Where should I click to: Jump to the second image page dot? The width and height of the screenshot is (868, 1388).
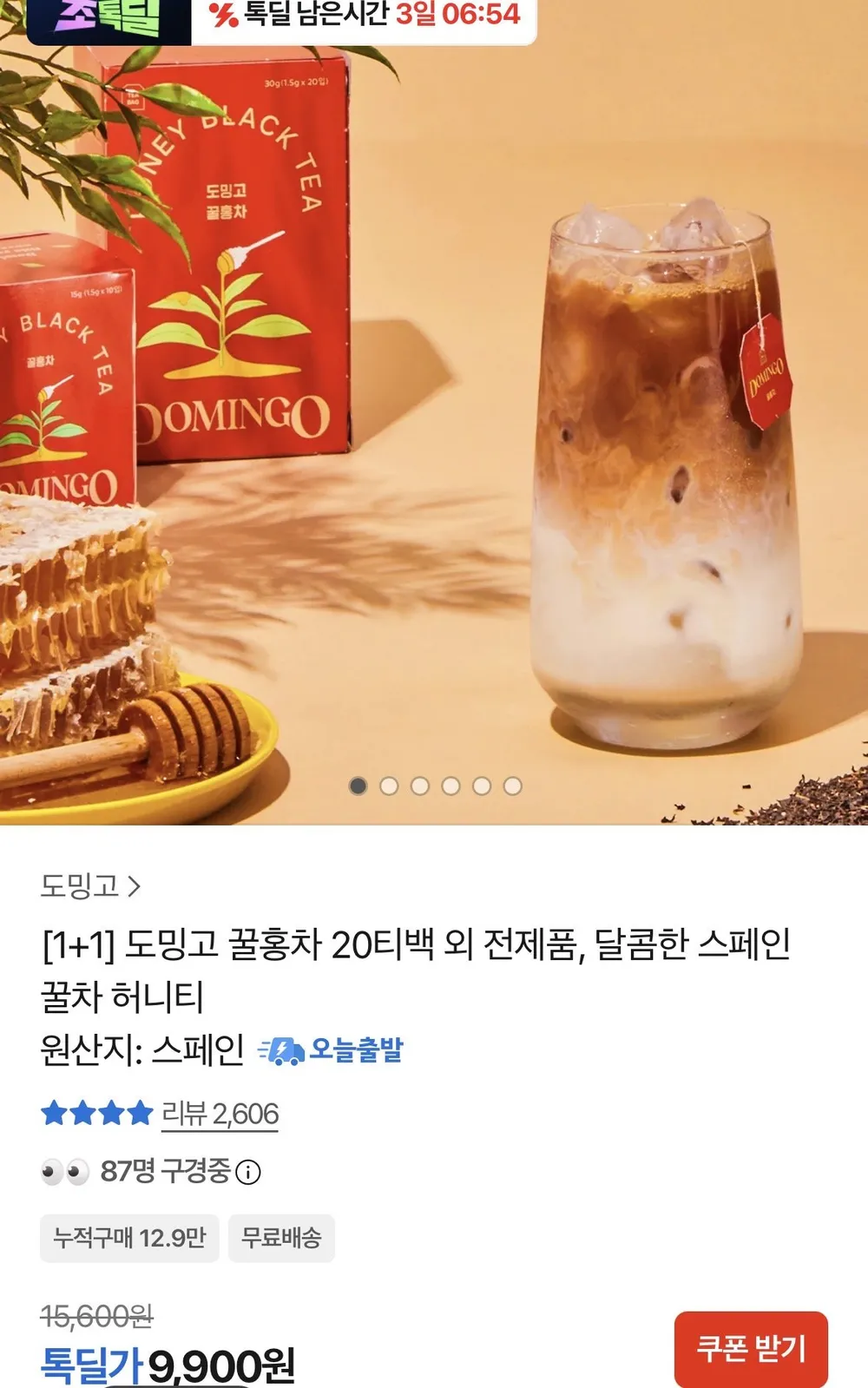point(389,786)
